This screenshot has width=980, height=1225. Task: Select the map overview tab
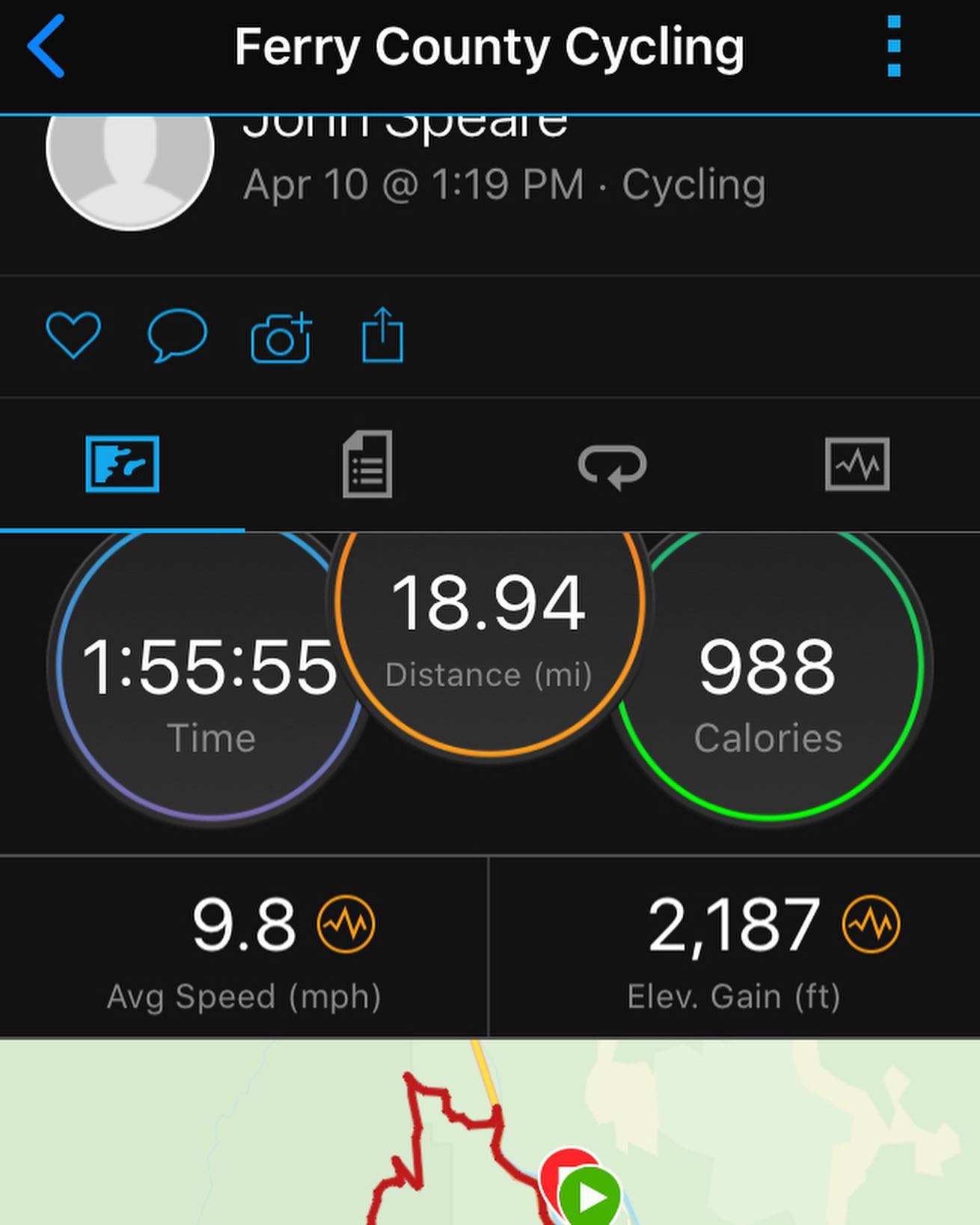[123, 464]
